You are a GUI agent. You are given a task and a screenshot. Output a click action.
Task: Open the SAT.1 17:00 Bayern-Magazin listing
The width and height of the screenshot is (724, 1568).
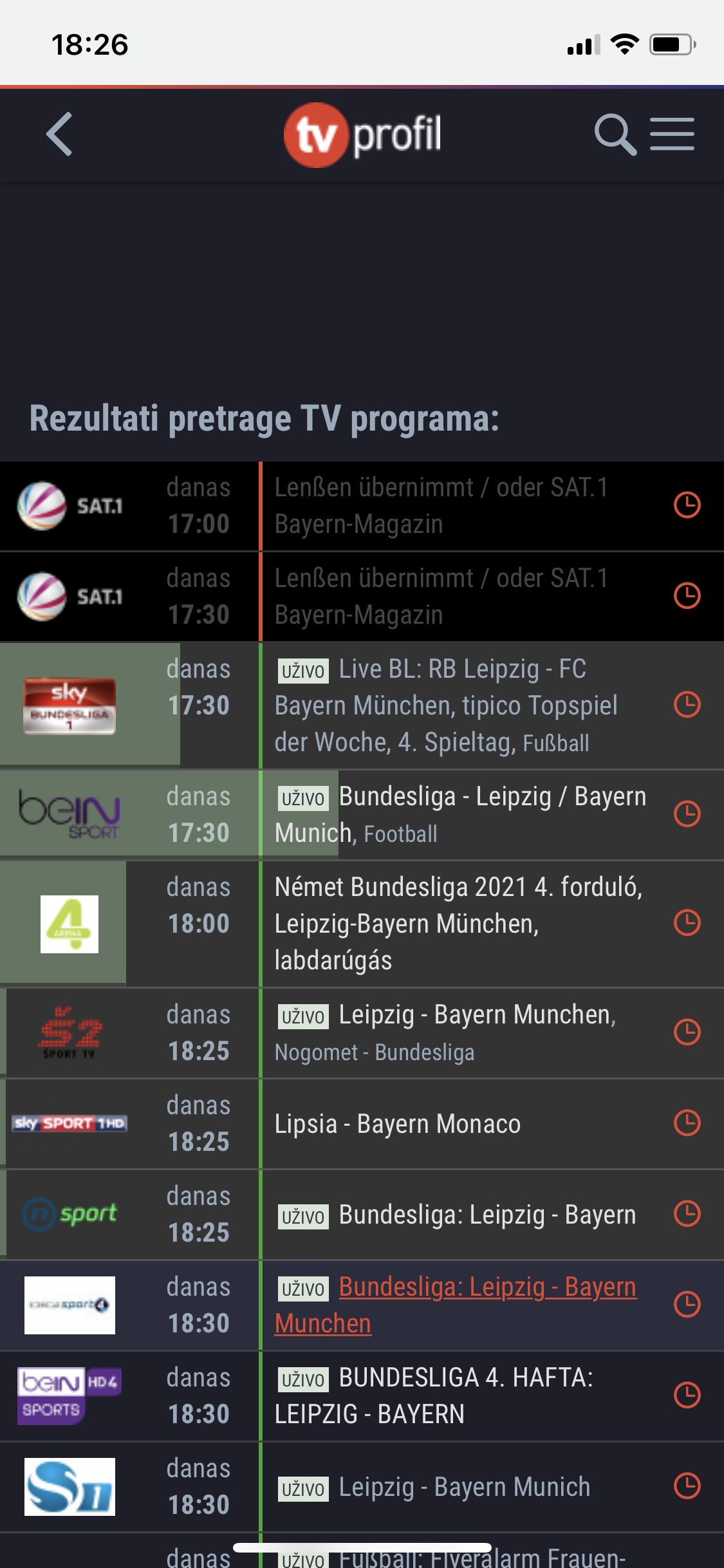[441, 505]
